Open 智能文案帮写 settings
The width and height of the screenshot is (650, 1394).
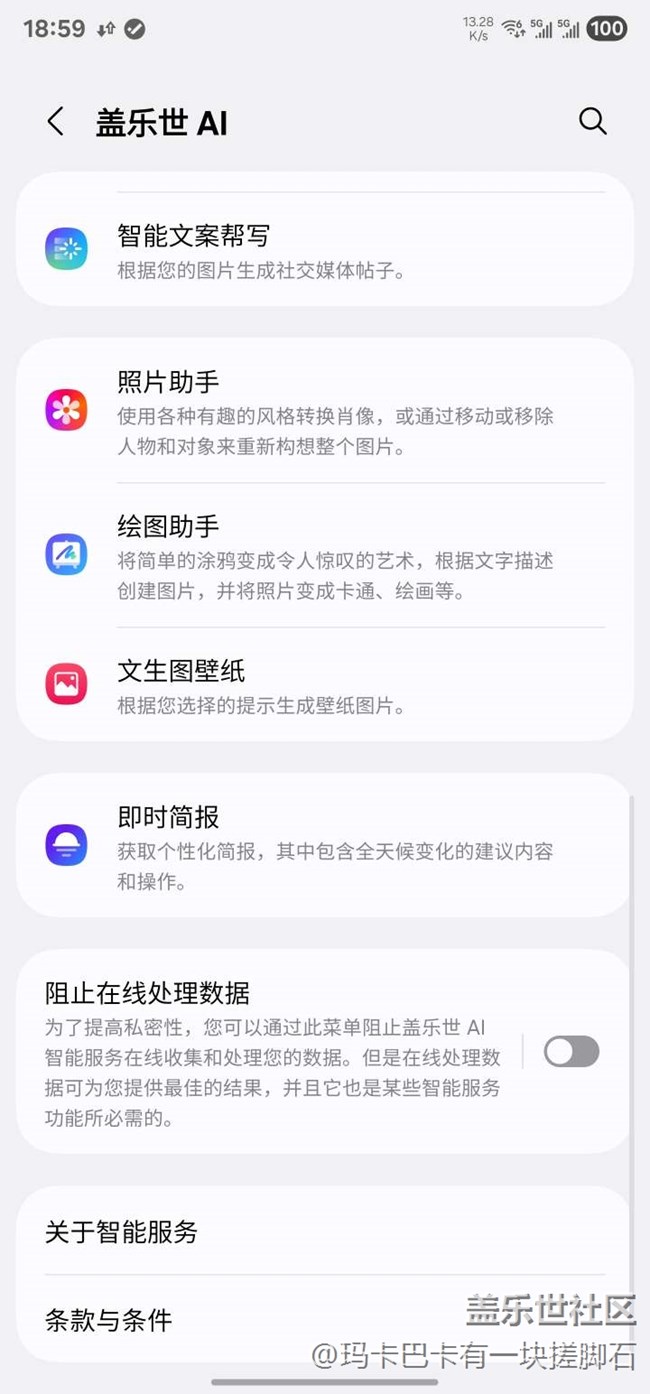(x=325, y=250)
